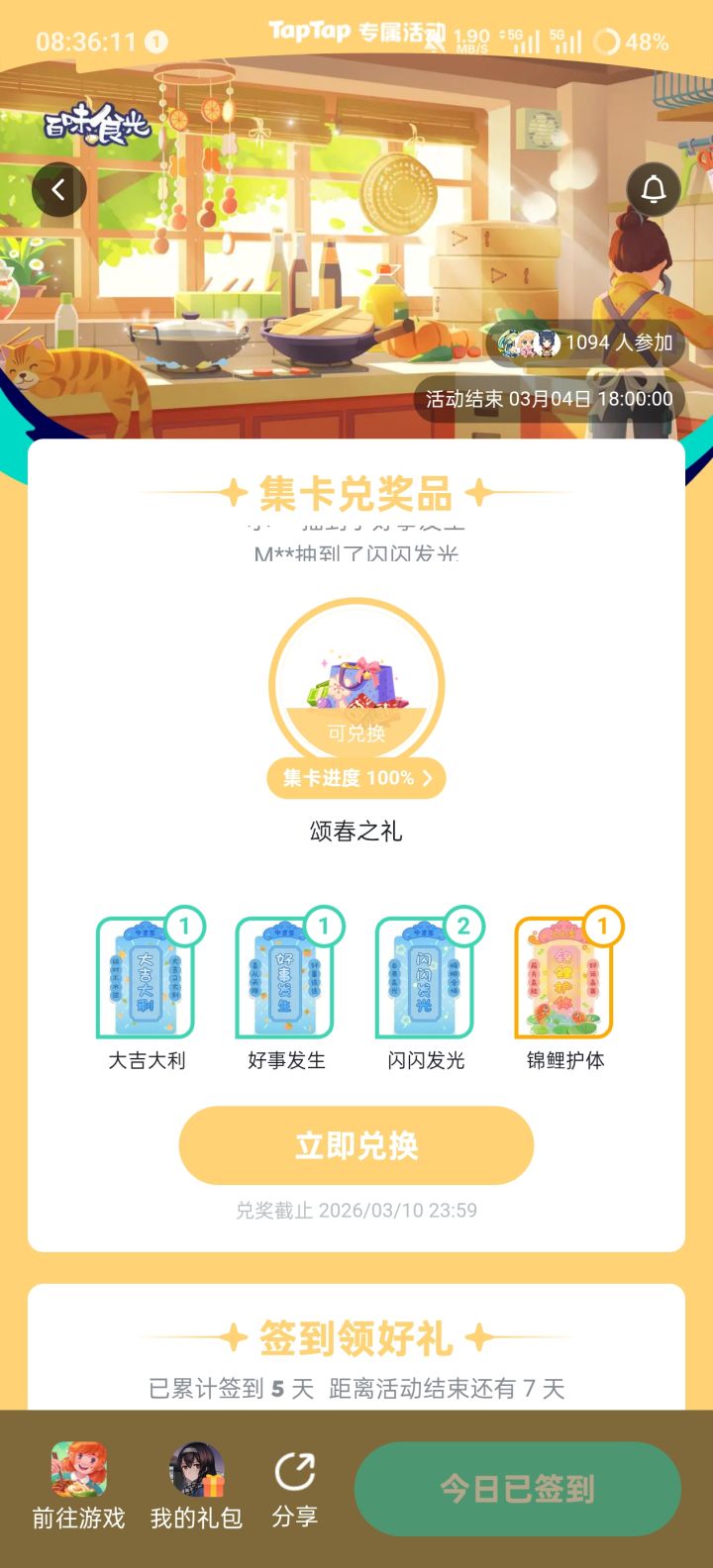Open the notification bell
Screen dimensions: 713x1568
[x=652, y=189]
